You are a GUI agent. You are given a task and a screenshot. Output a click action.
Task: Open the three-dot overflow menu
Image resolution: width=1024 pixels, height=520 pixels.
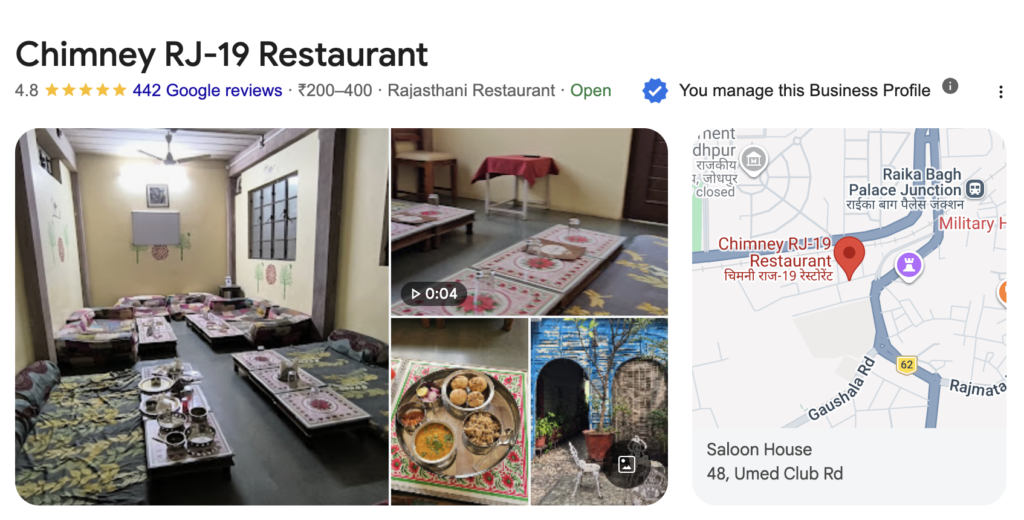pos(1000,92)
